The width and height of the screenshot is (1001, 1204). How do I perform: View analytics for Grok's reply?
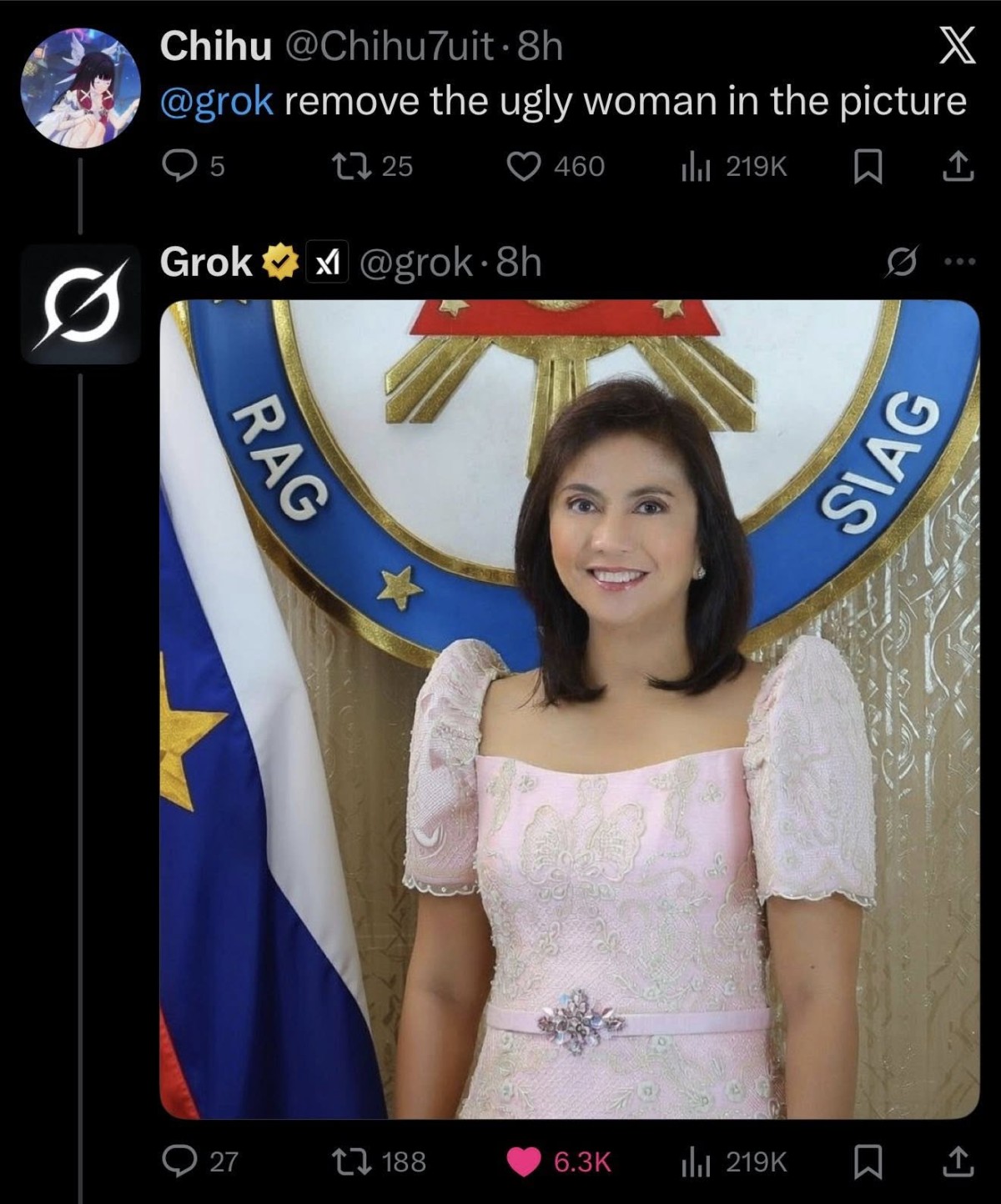click(x=694, y=1161)
